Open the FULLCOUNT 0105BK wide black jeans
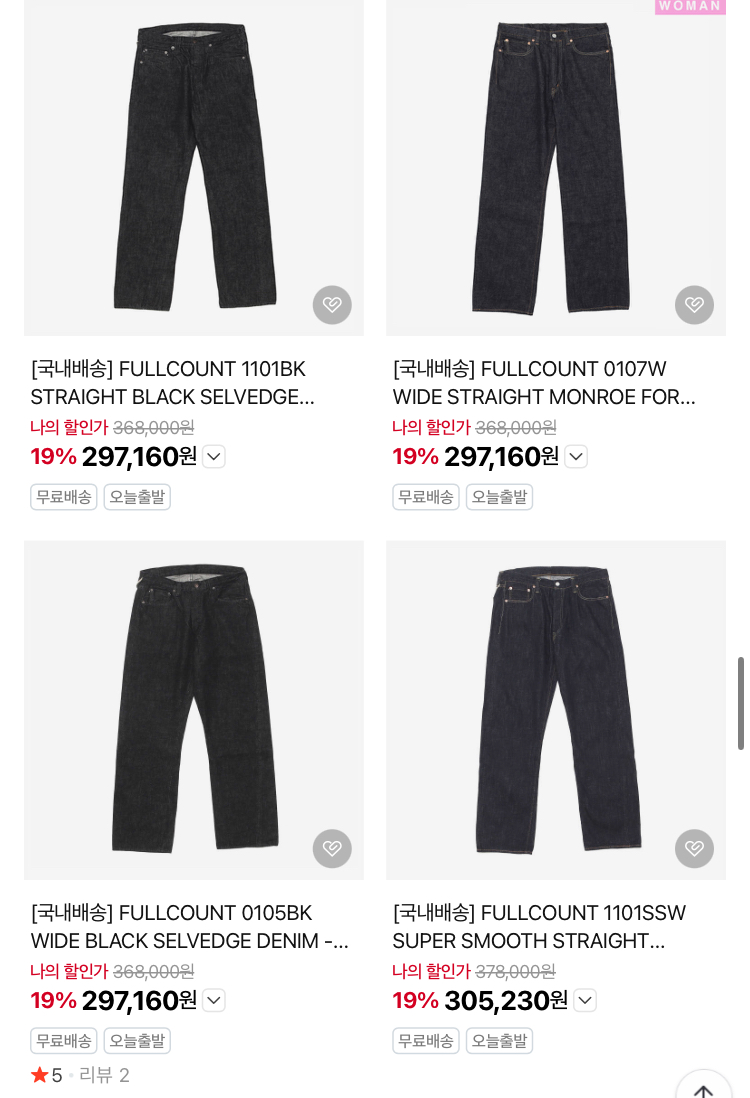Image resolution: width=750 pixels, height=1098 pixels. click(193, 710)
